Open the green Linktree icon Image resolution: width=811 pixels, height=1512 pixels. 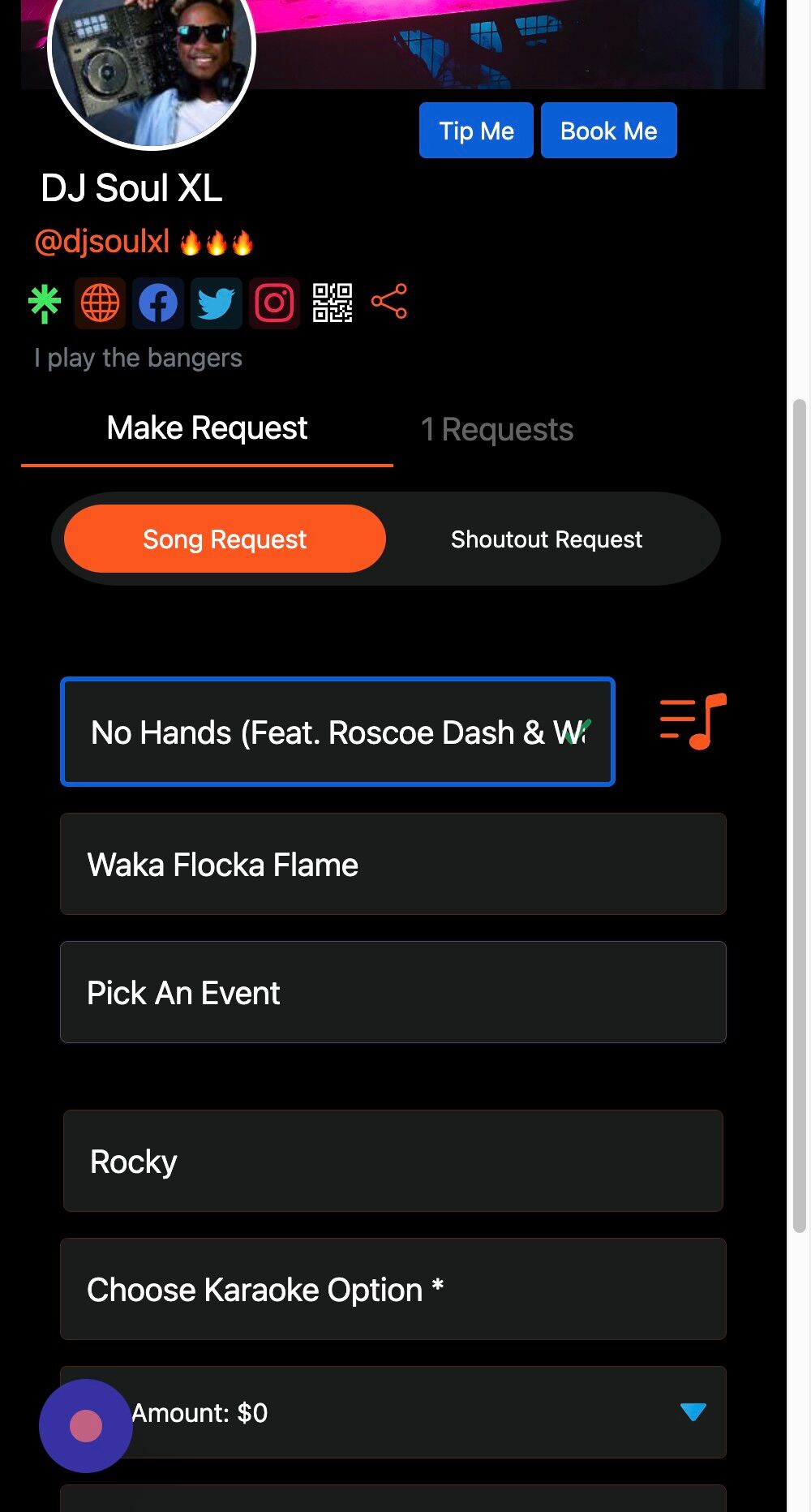[45, 303]
